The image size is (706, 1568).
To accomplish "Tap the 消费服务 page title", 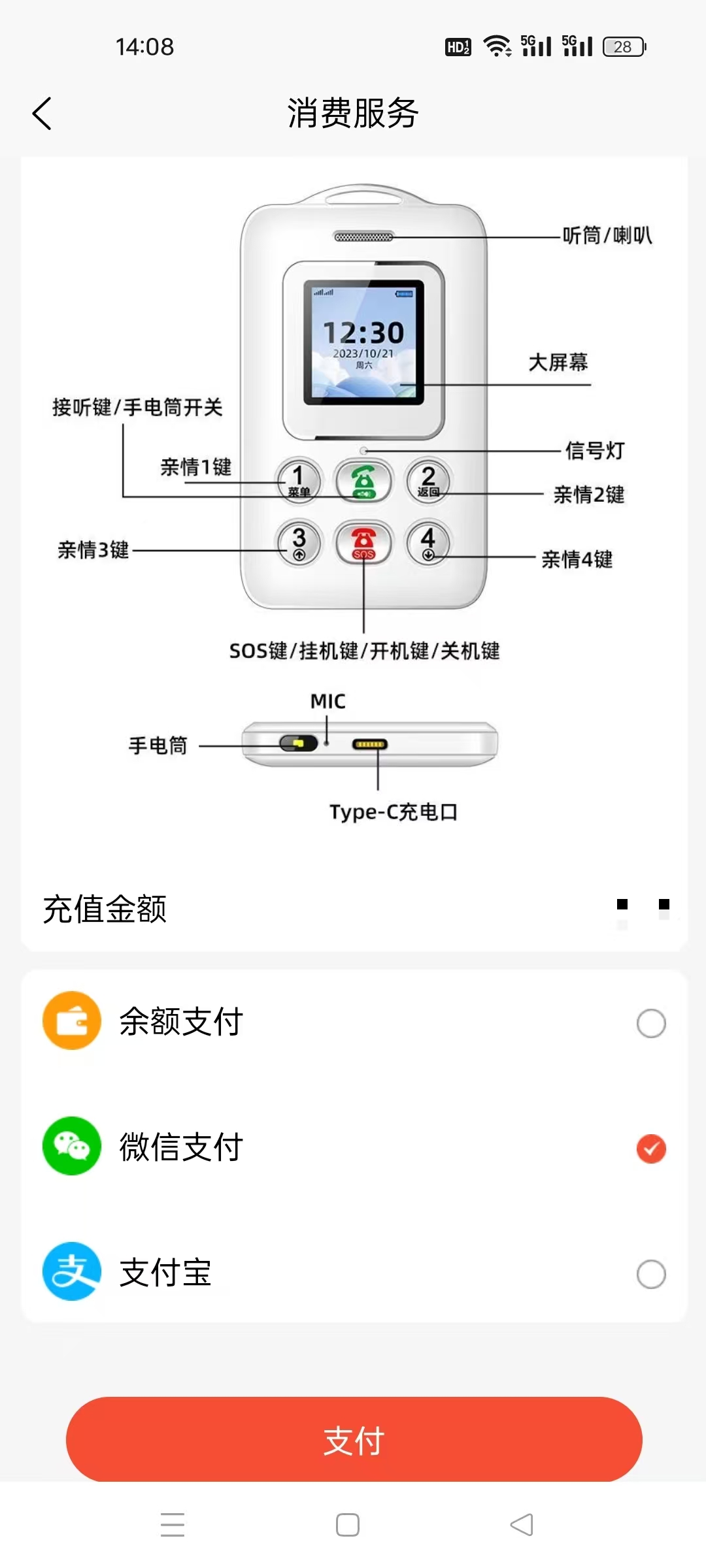I will click(x=353, y=112).
